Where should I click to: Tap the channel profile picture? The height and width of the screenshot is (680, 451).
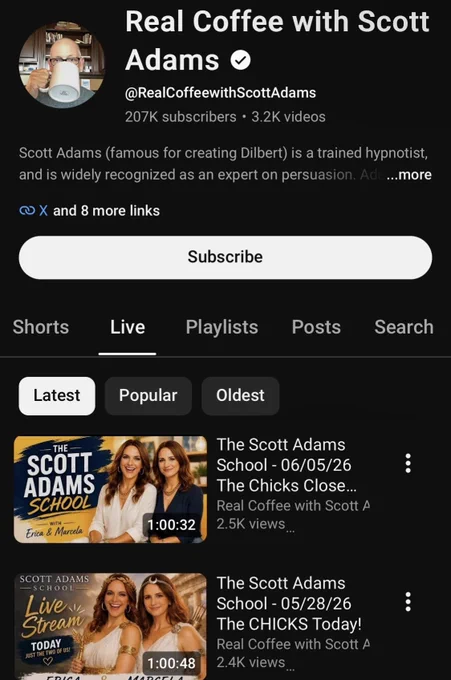click(x=62, y=65)
